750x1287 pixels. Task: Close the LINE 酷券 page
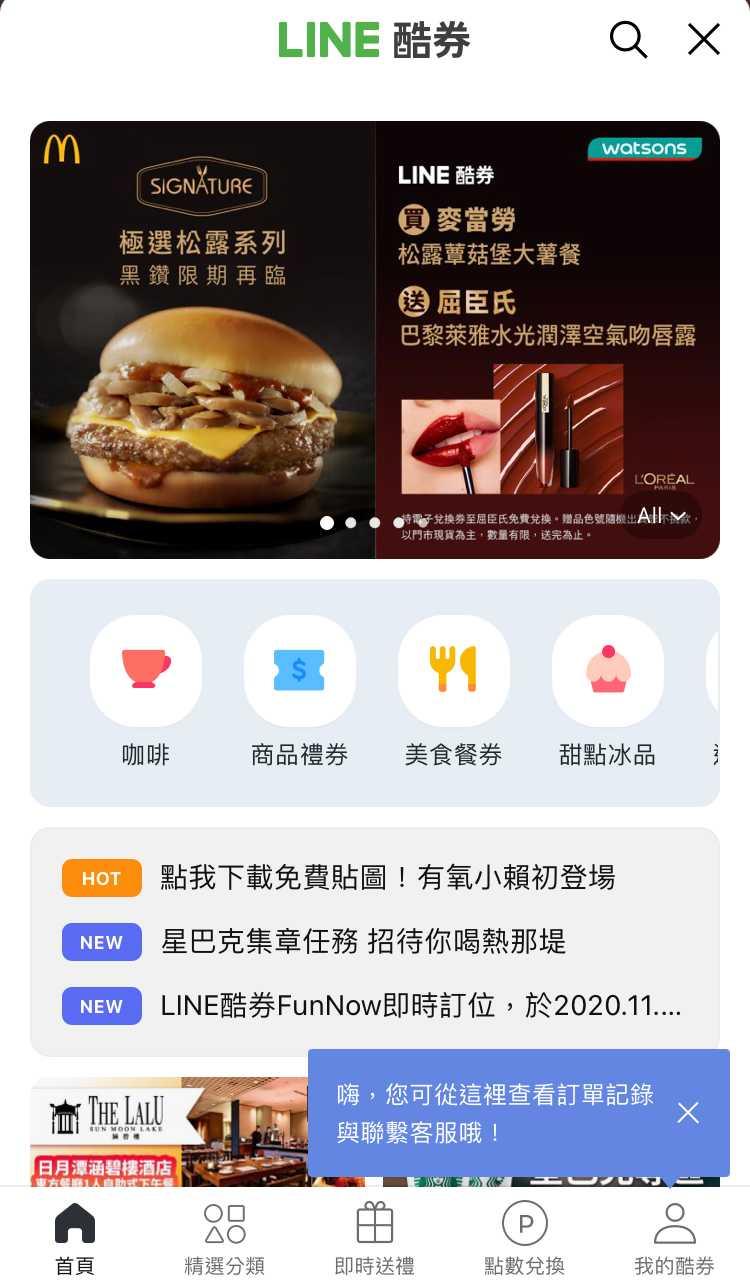(704, 40)
